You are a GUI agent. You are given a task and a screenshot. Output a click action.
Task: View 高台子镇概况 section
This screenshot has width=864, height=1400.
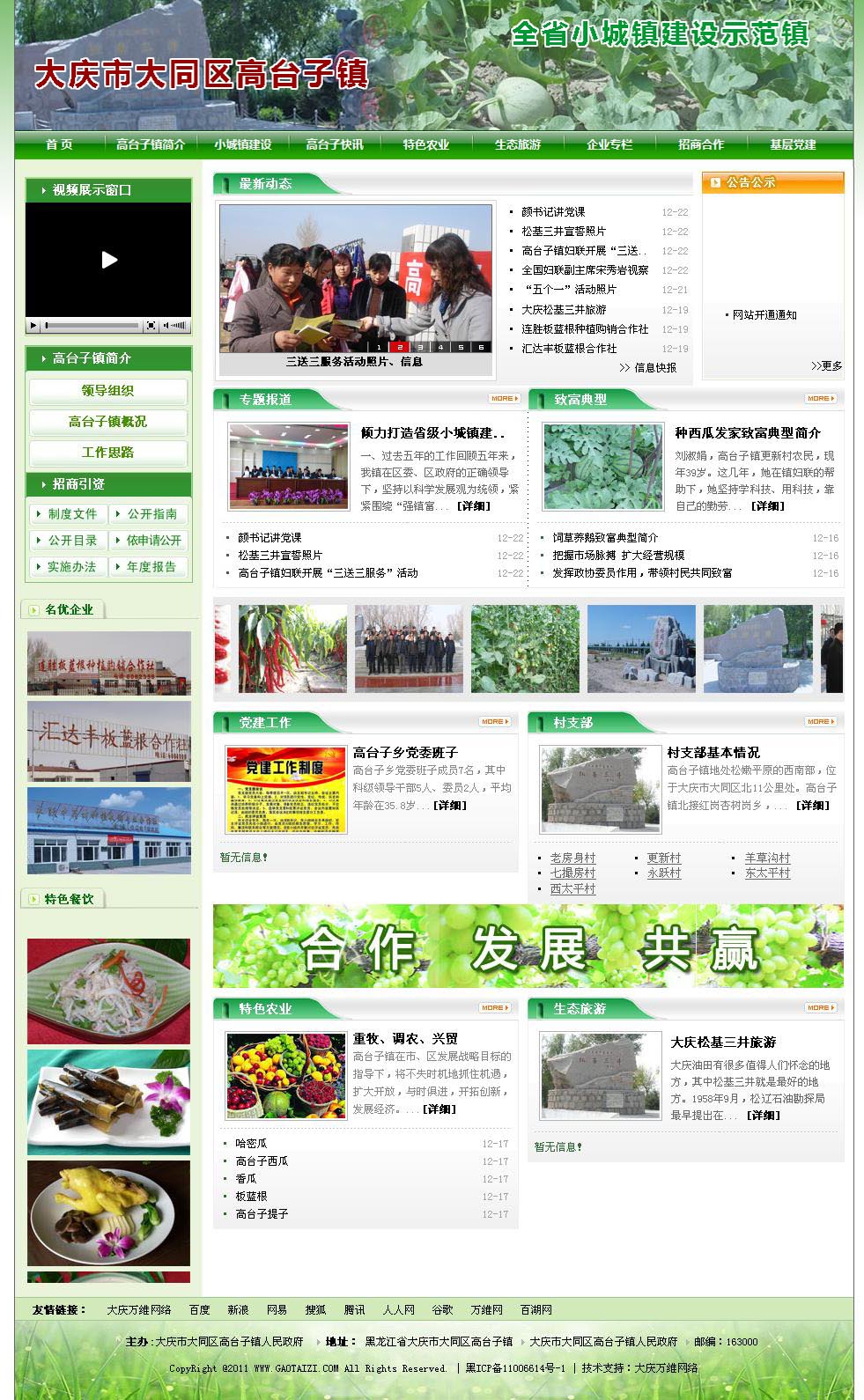(x=108, y=422)
